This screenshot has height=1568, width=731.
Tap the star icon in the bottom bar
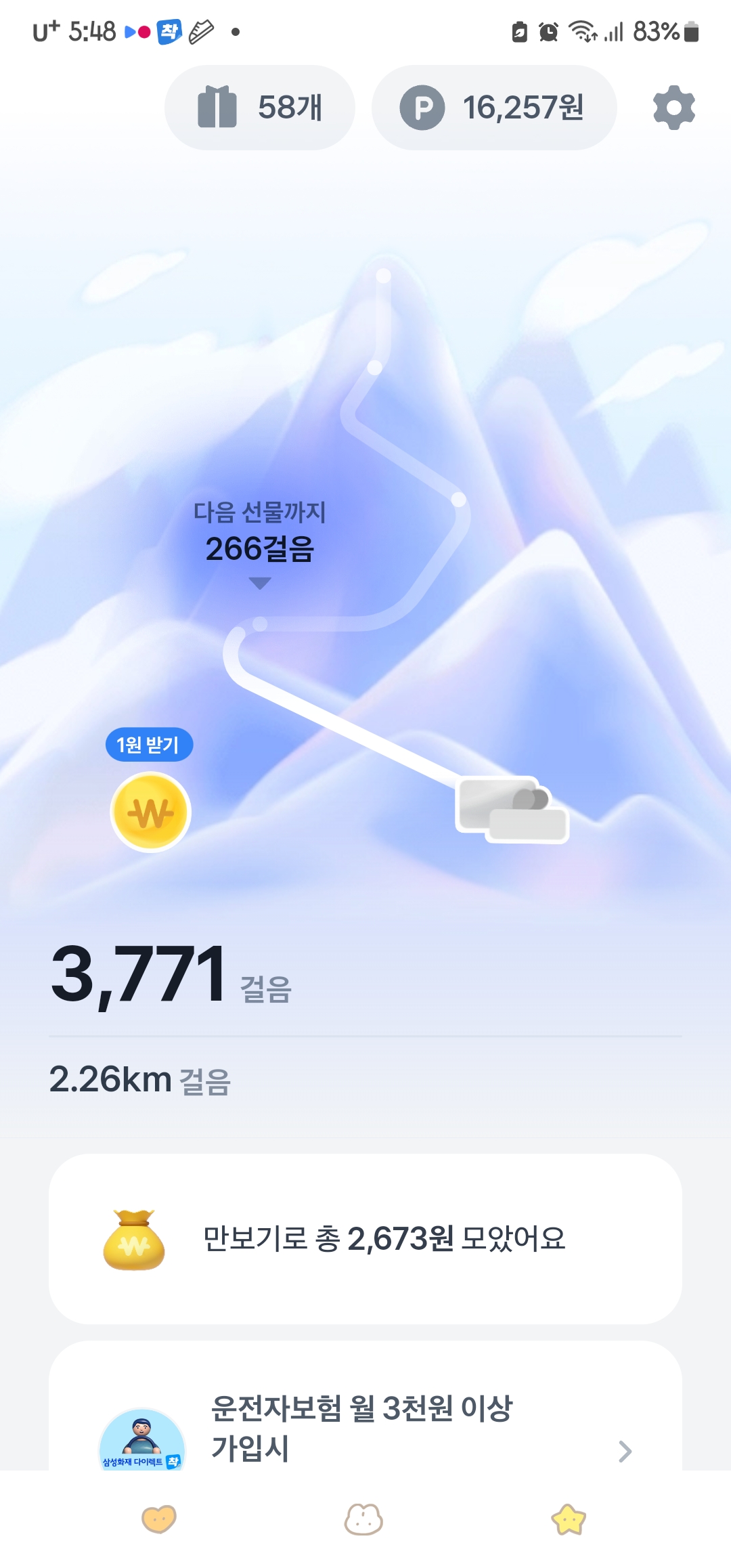tap(569, 1519)
